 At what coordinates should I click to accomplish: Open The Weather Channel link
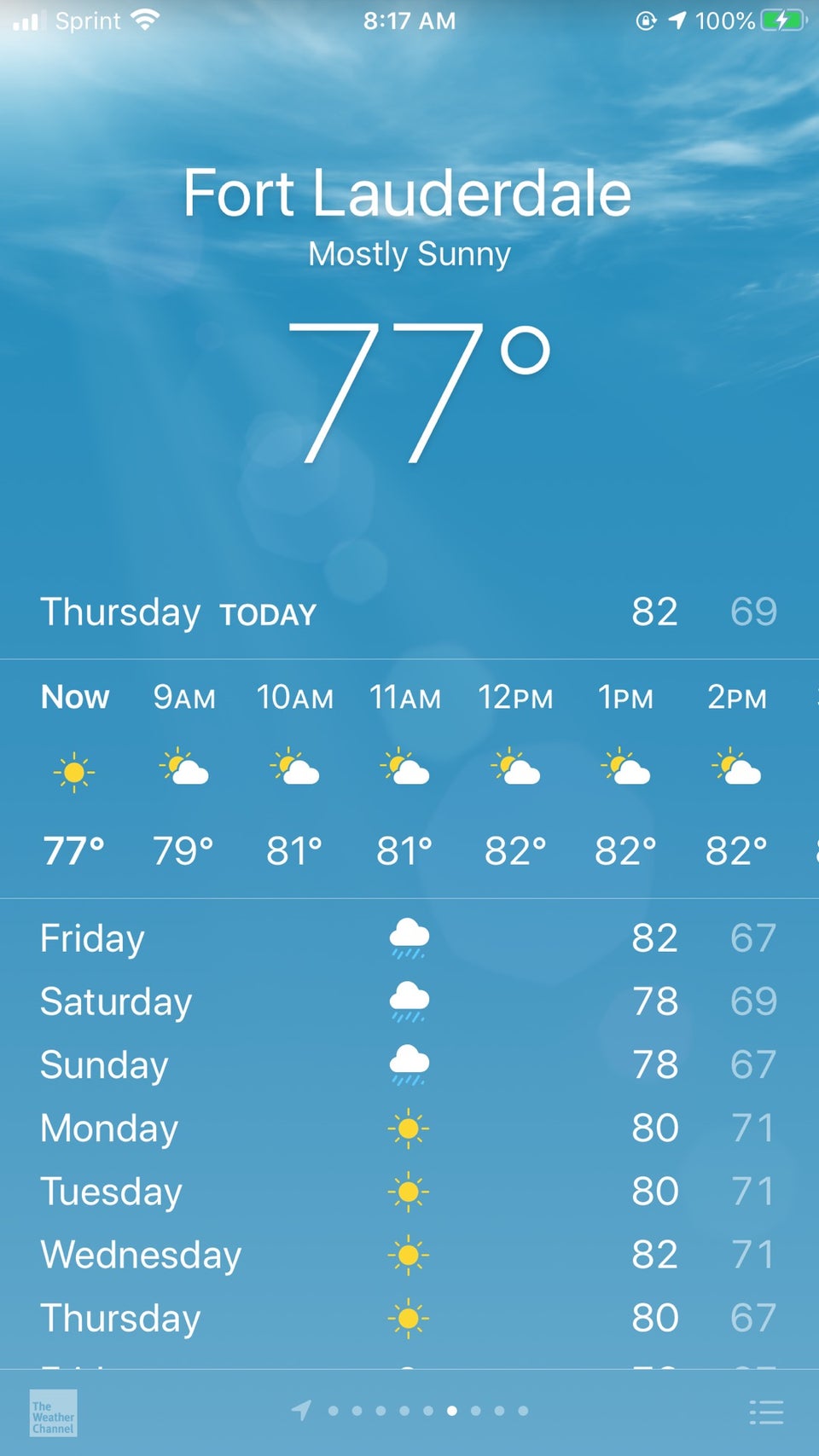point(53,1413)
